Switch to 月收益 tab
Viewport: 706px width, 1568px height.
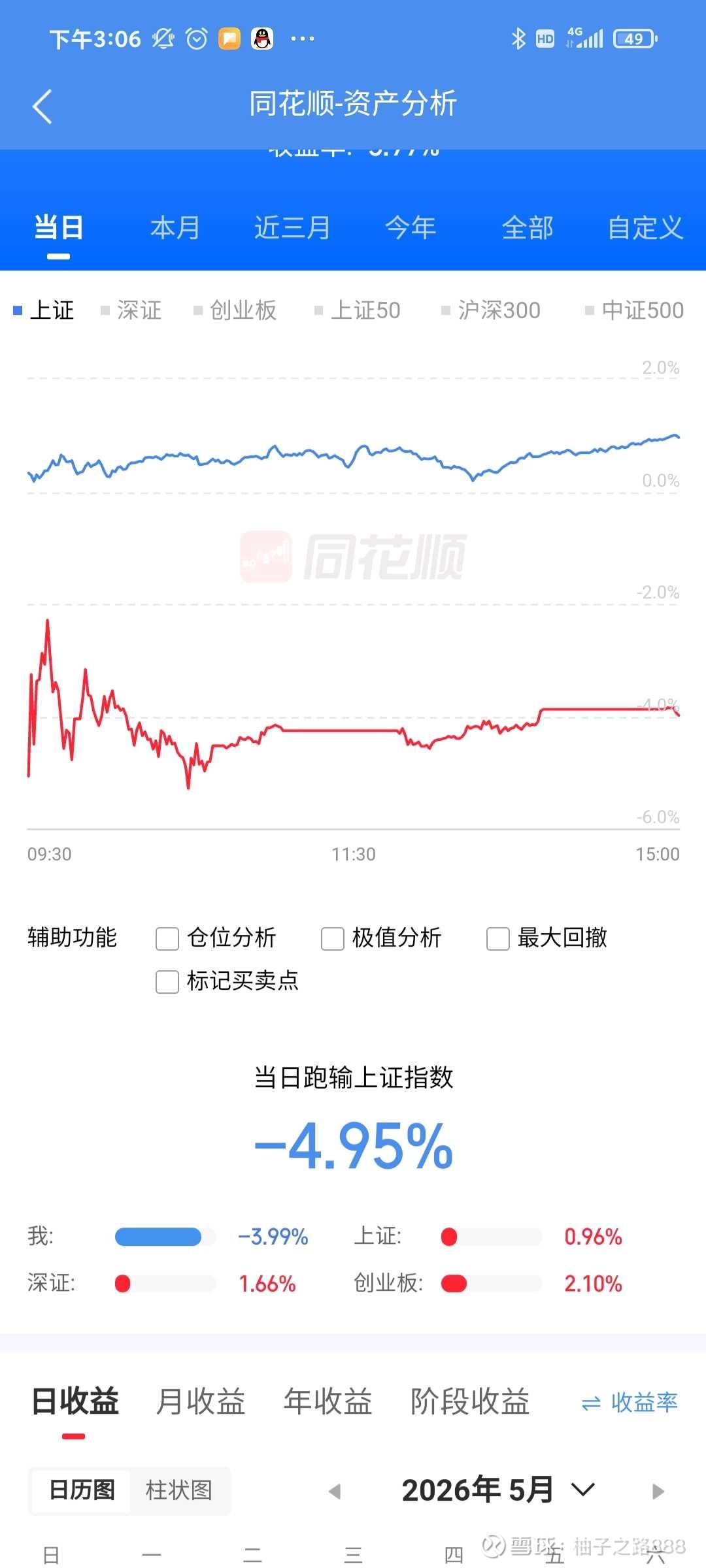(201, 1402)
